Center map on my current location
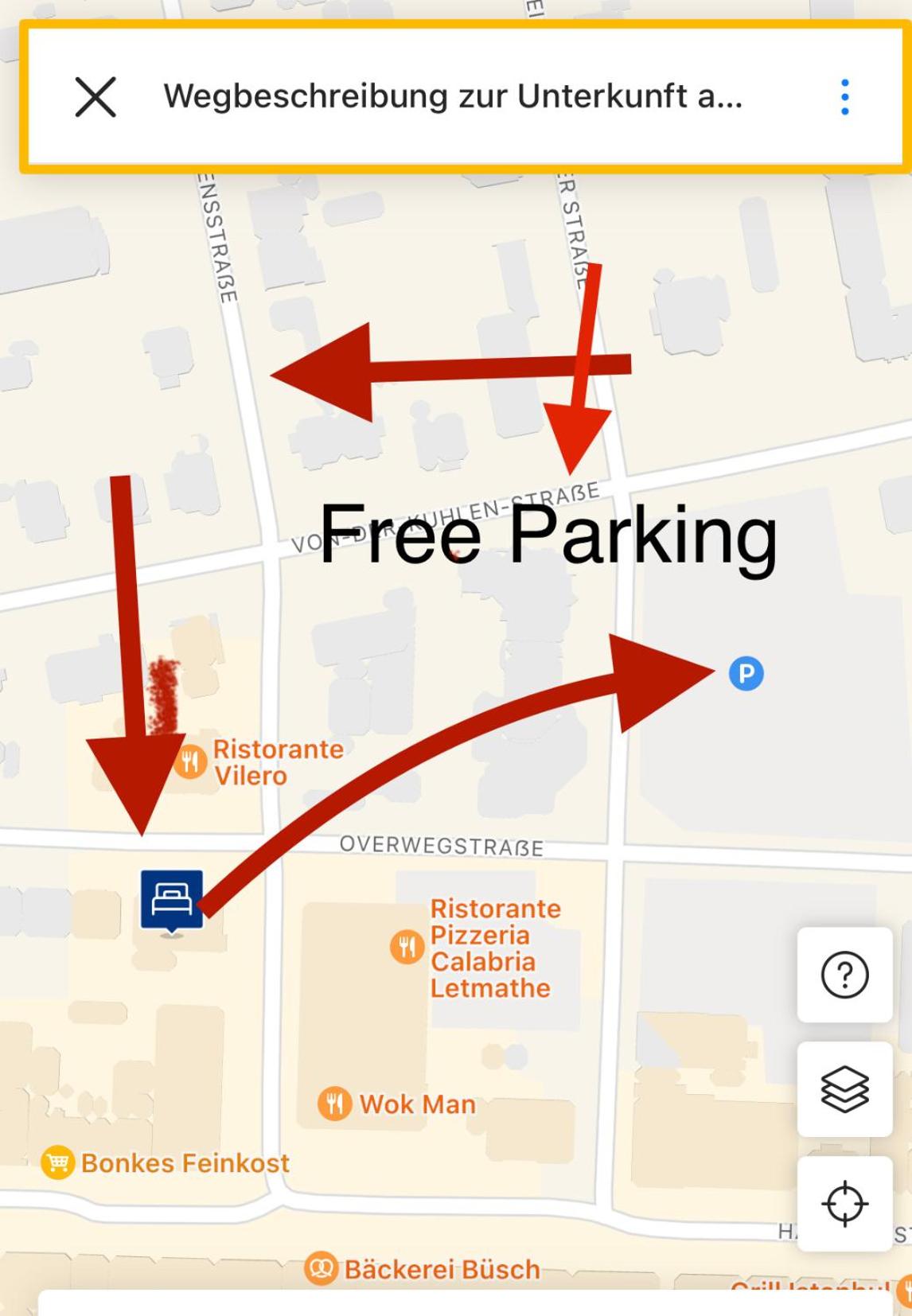912x1316 pixels. 844,1203
